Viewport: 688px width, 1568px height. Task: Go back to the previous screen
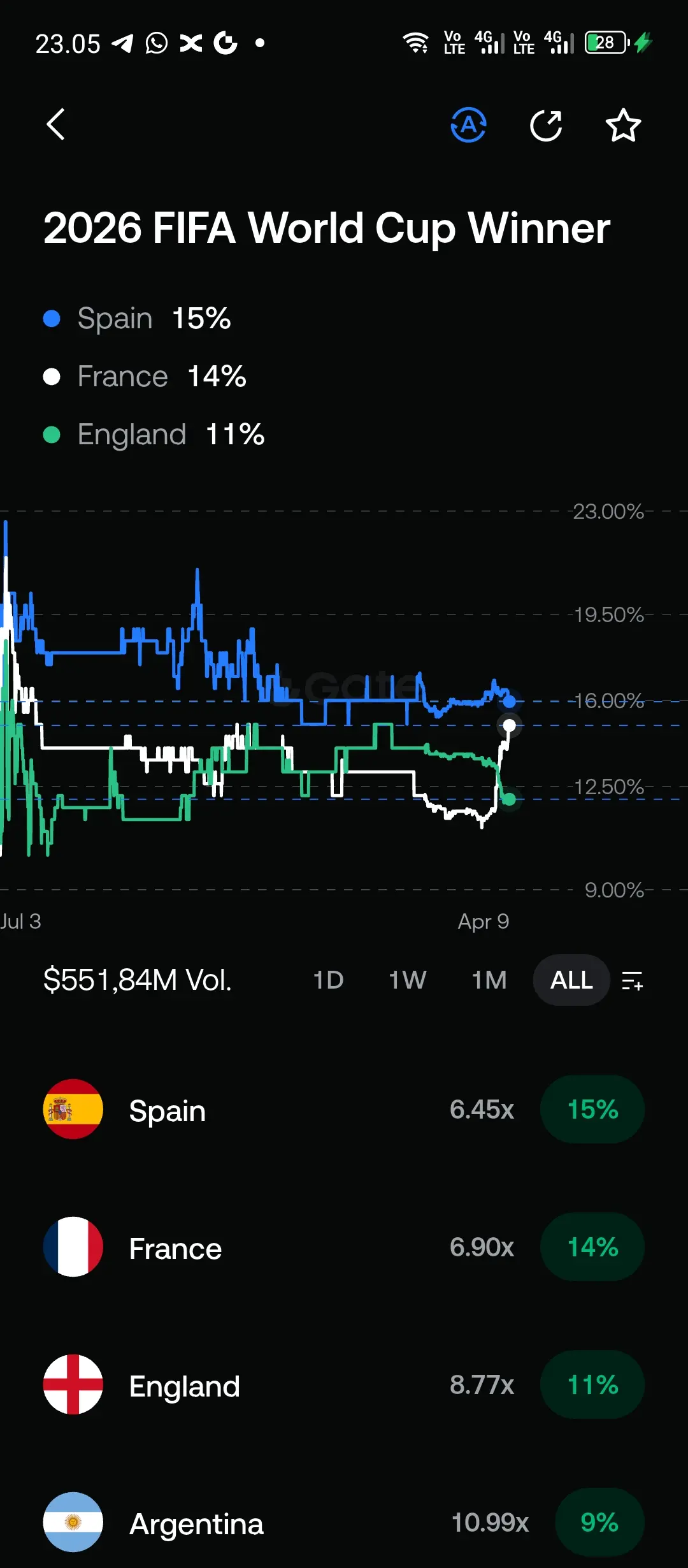56,124
